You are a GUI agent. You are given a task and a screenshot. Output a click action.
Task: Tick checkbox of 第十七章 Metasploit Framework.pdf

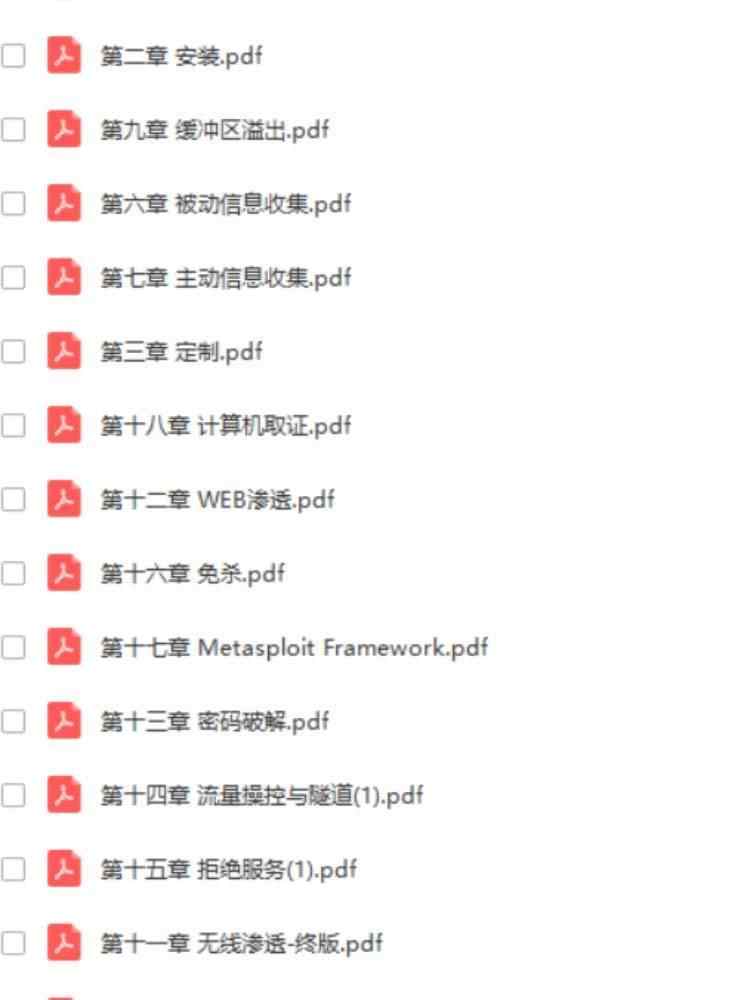pyautogui.click(x=13, y=648)
